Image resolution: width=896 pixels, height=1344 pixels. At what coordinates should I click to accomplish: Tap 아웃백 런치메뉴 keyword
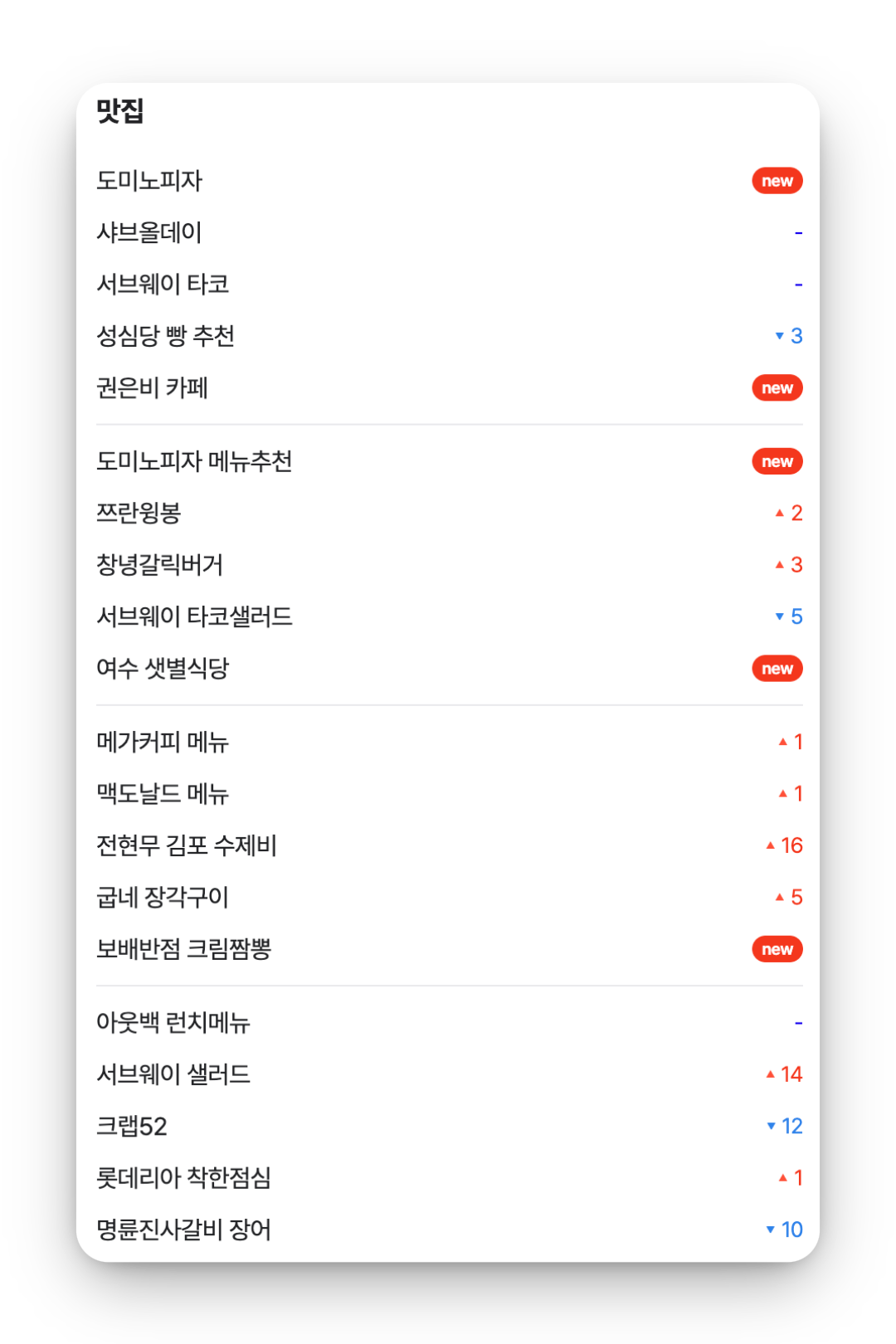click(x=173, y=1022)
